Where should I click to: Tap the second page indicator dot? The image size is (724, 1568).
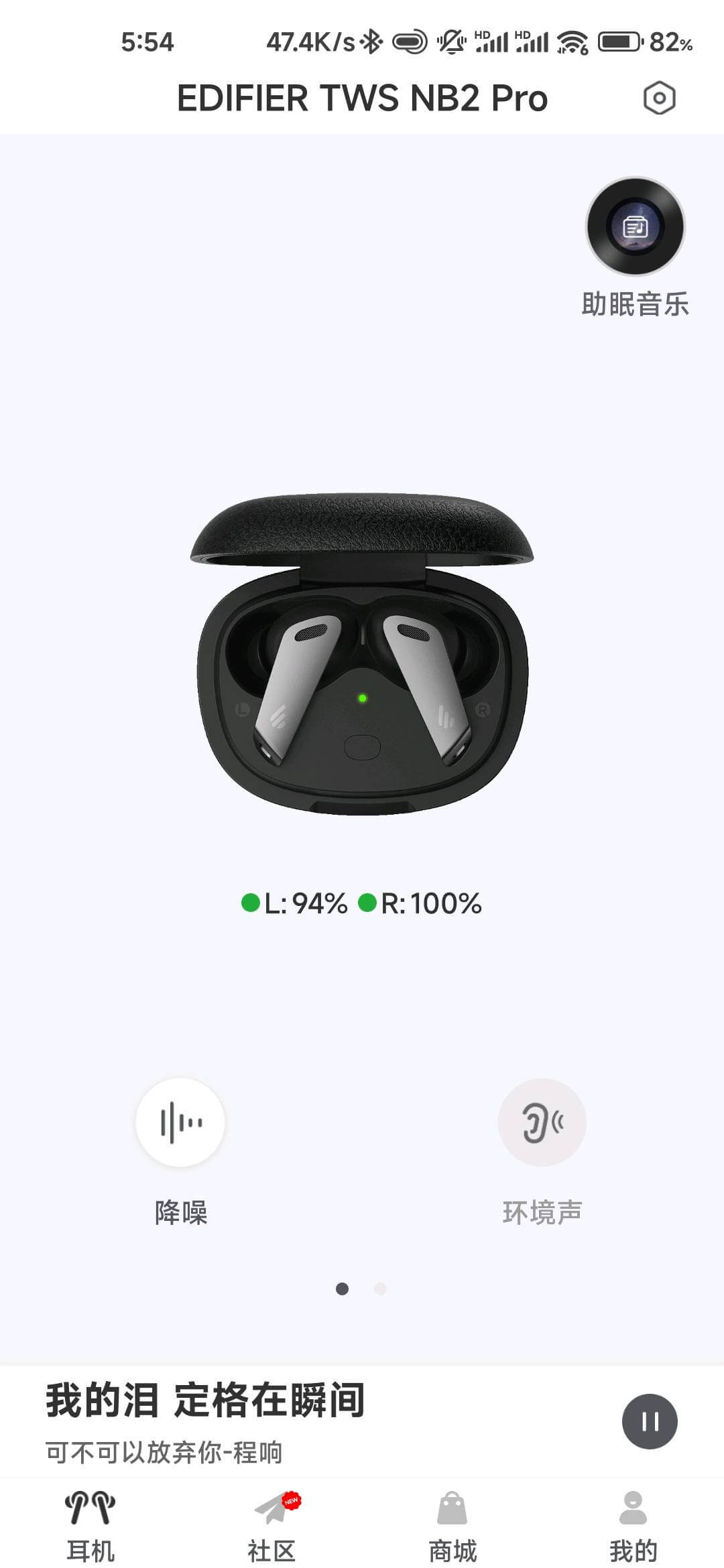380,1289
